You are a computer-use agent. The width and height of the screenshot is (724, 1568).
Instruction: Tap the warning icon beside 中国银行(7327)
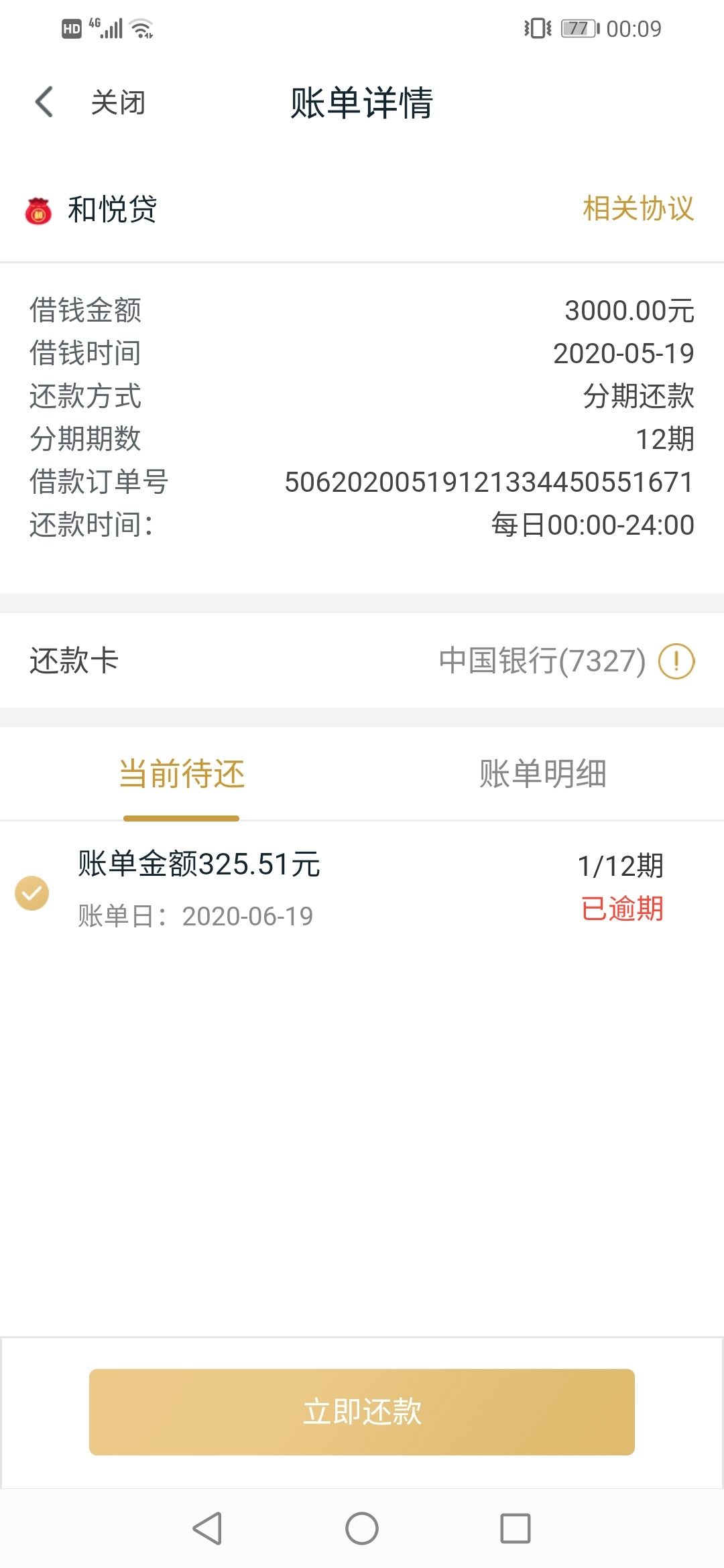point(676,661)
